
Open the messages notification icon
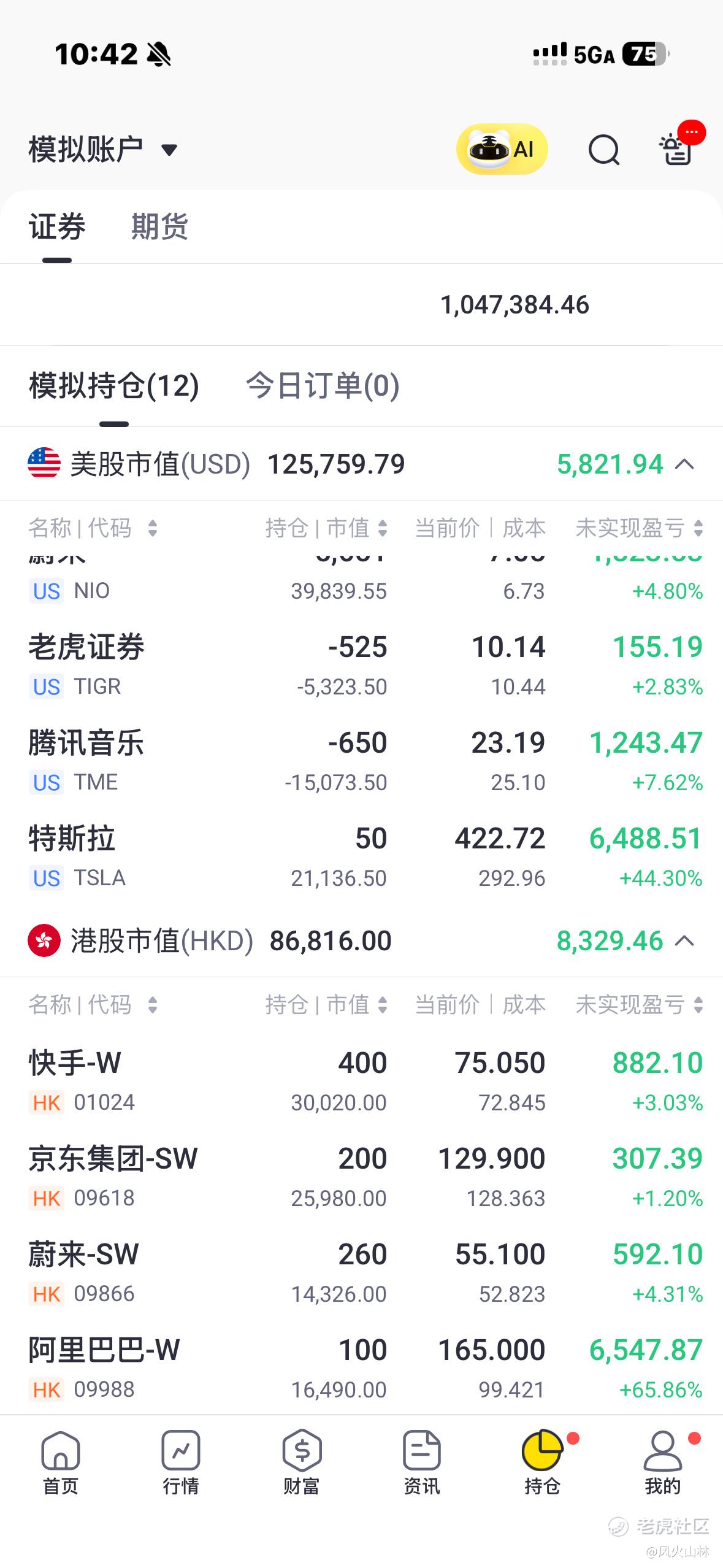677,149
